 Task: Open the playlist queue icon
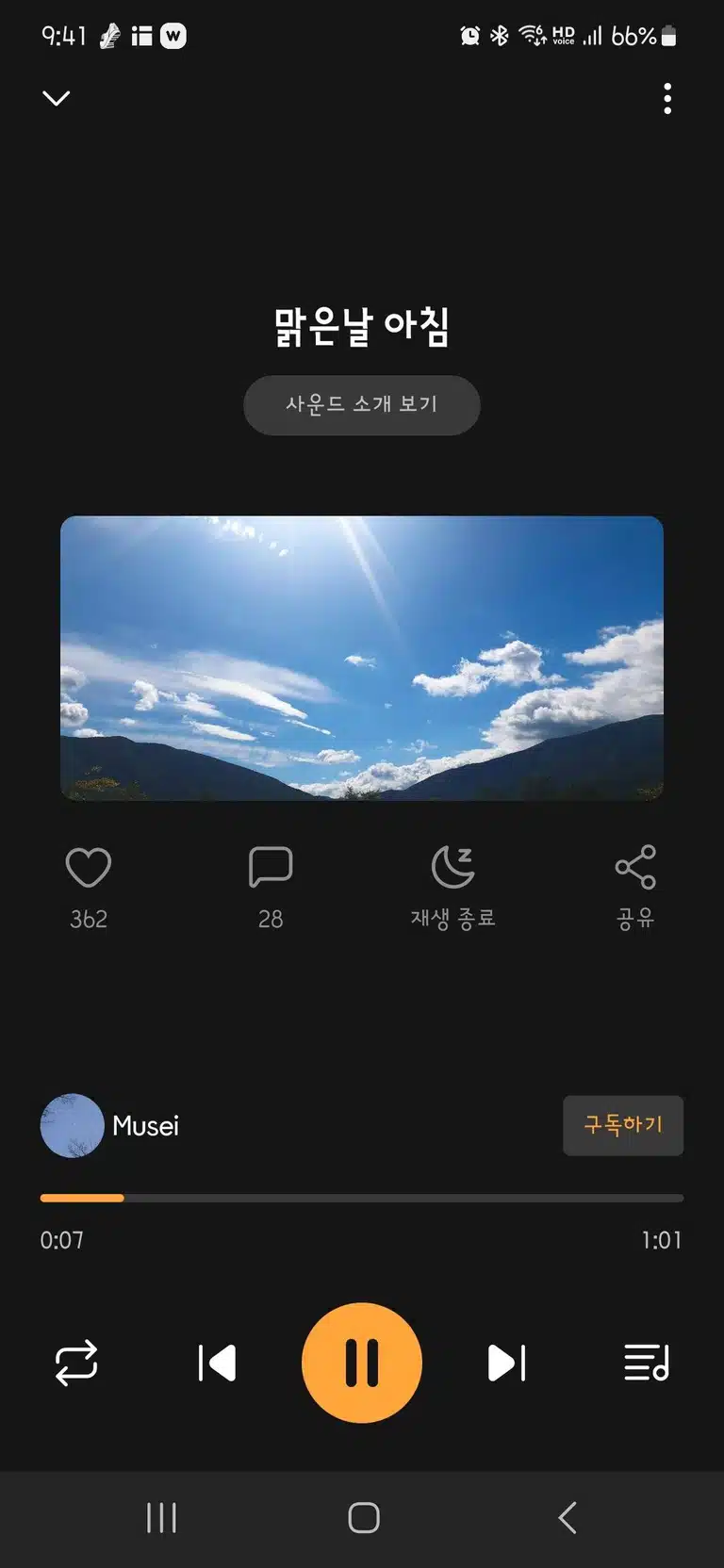coord(647,1363)
